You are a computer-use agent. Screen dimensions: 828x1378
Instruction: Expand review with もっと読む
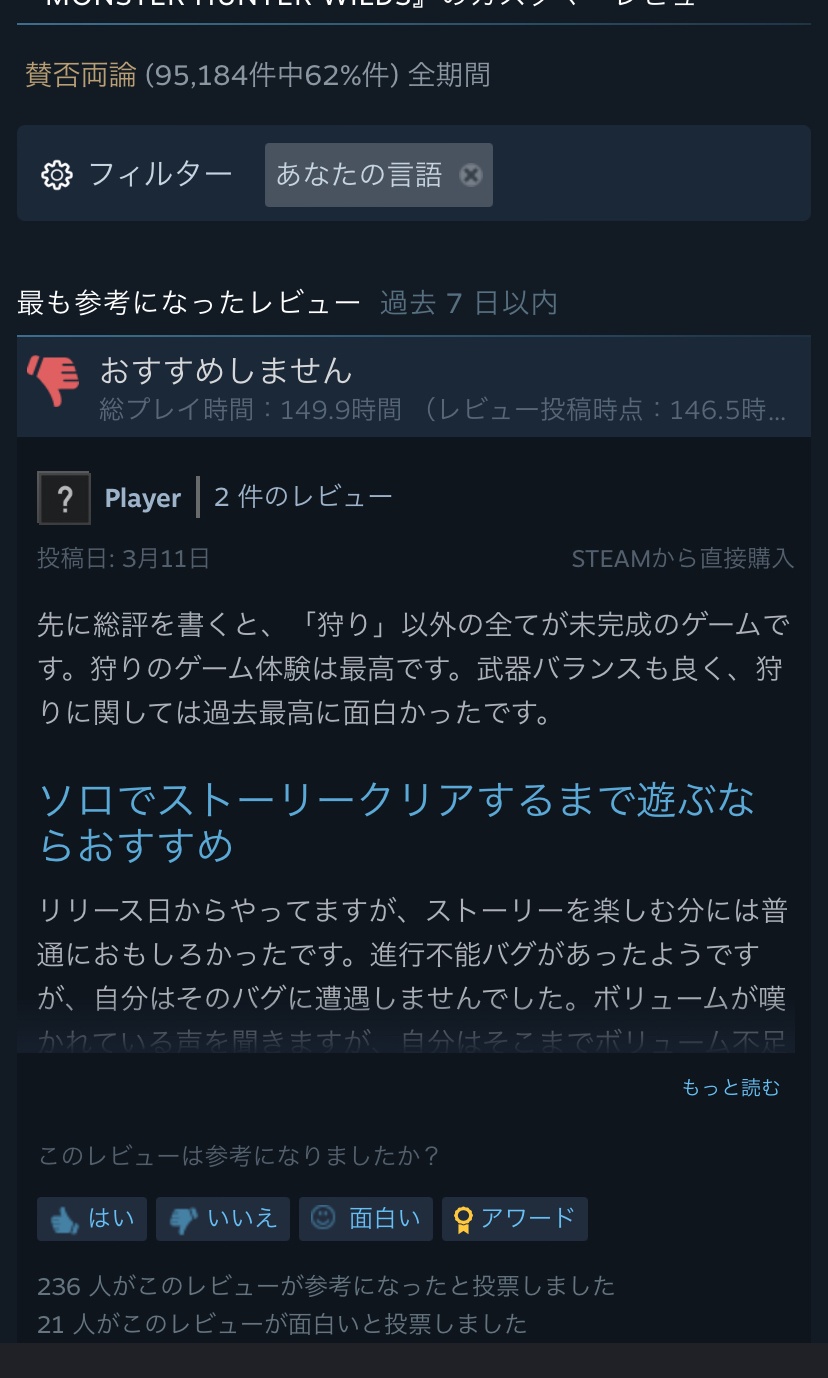tap(730, 1087)
